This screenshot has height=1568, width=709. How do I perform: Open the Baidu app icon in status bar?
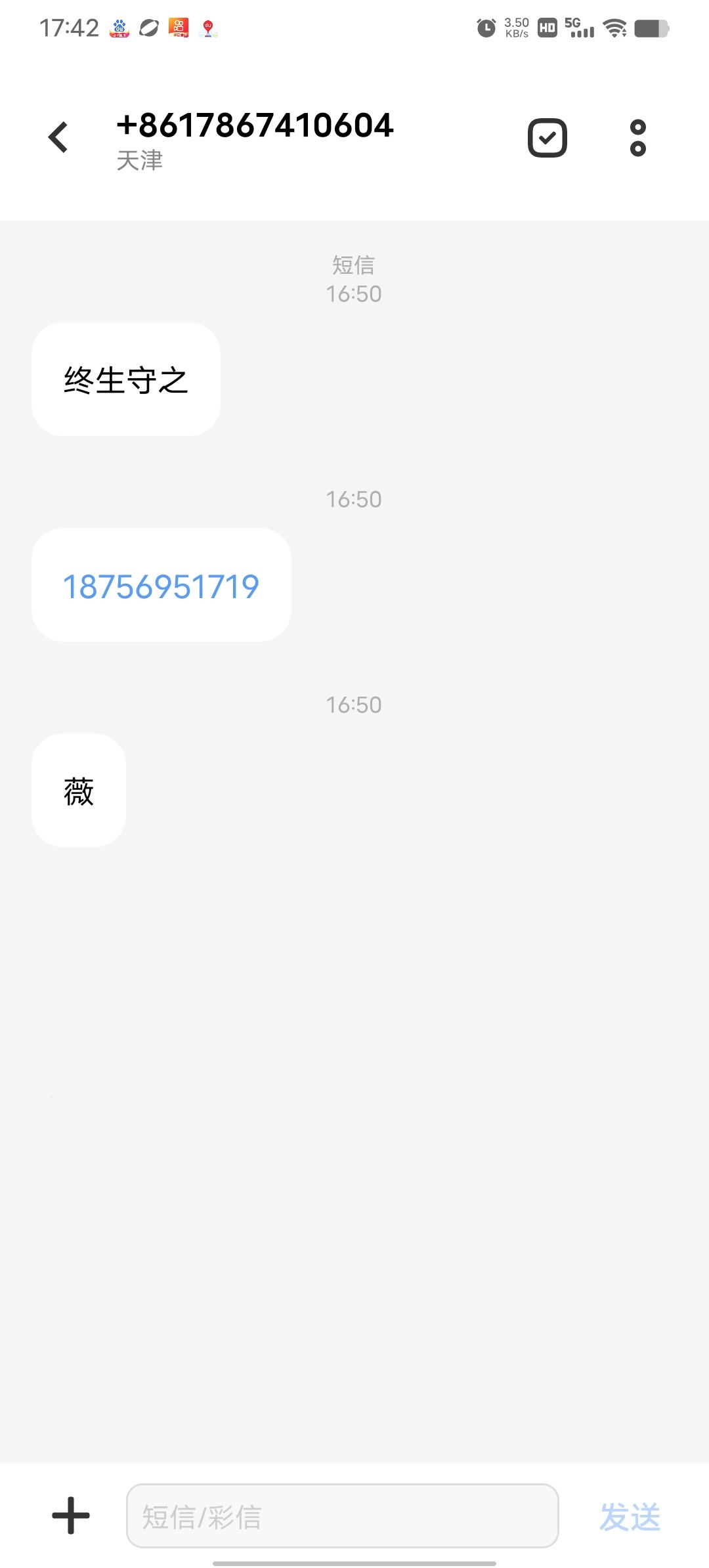pos(119,28)
